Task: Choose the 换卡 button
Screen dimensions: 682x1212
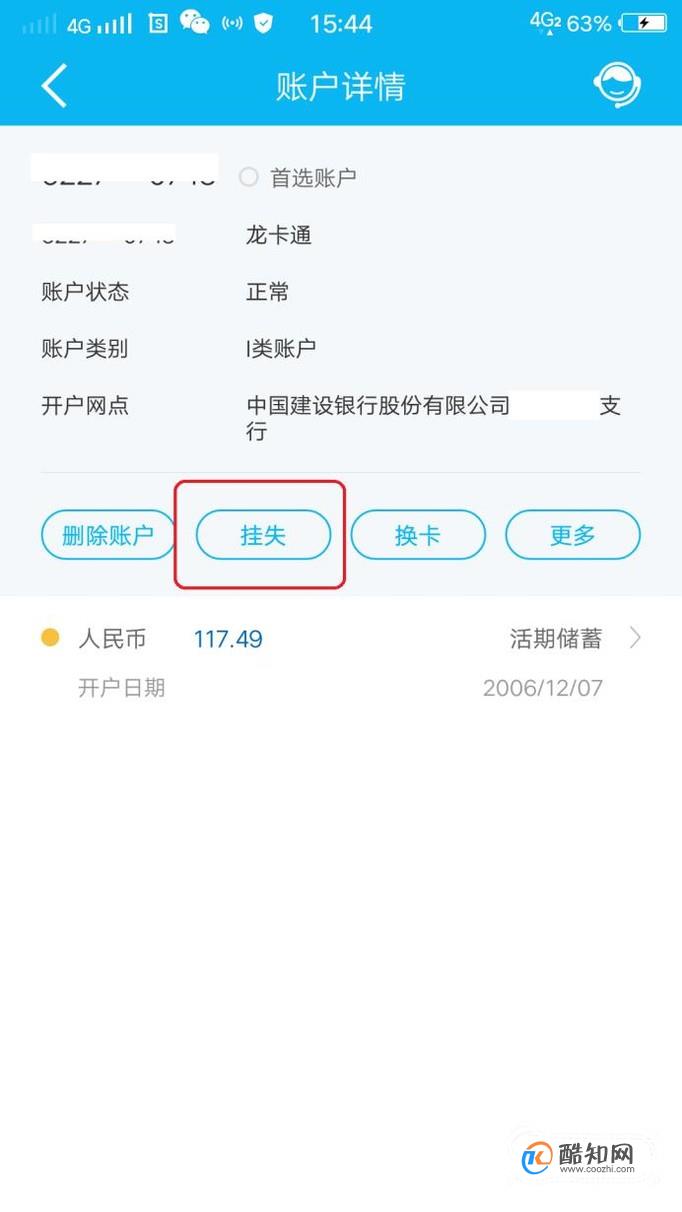Action: click(418, 535)
